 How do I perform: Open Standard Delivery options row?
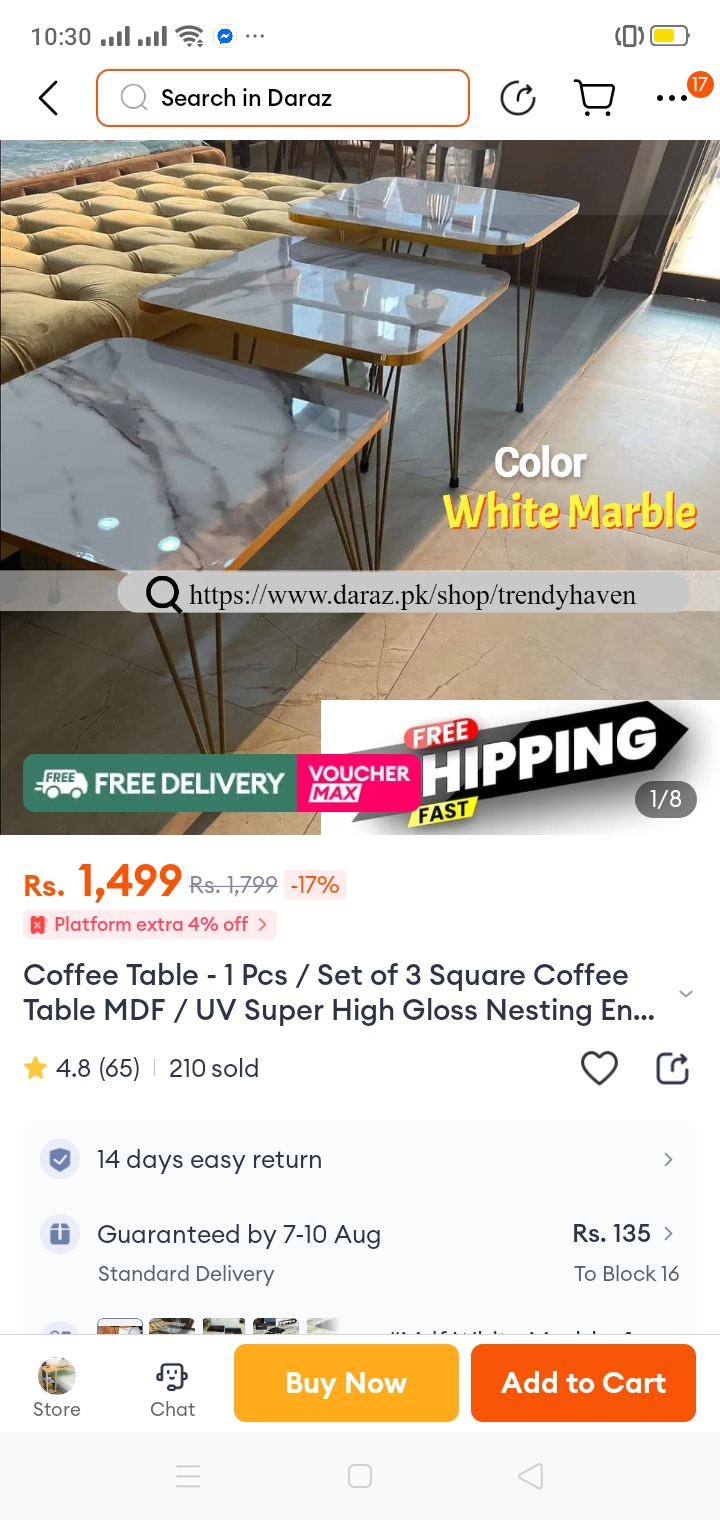[x=360, y=1252]
